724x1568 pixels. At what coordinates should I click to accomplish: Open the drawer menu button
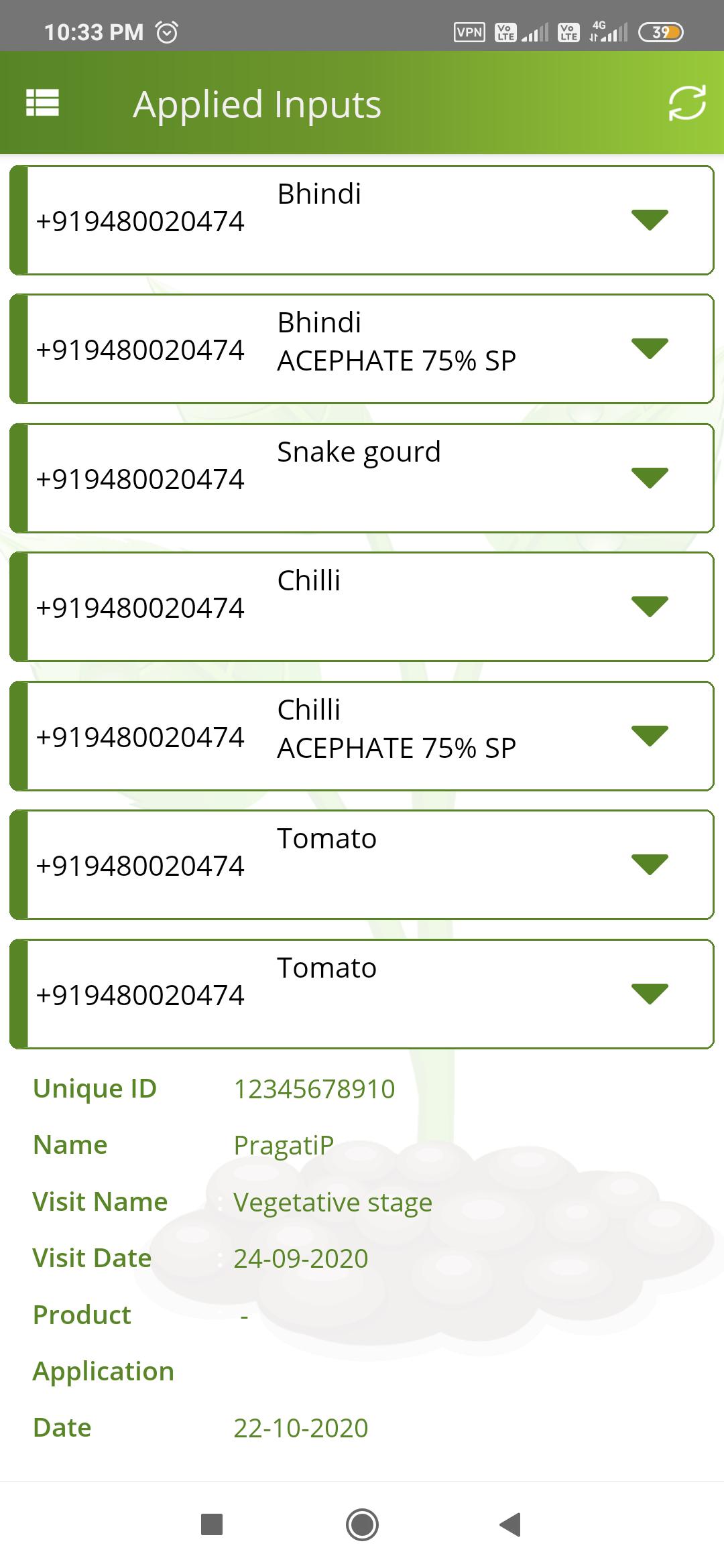click(42, 103)
